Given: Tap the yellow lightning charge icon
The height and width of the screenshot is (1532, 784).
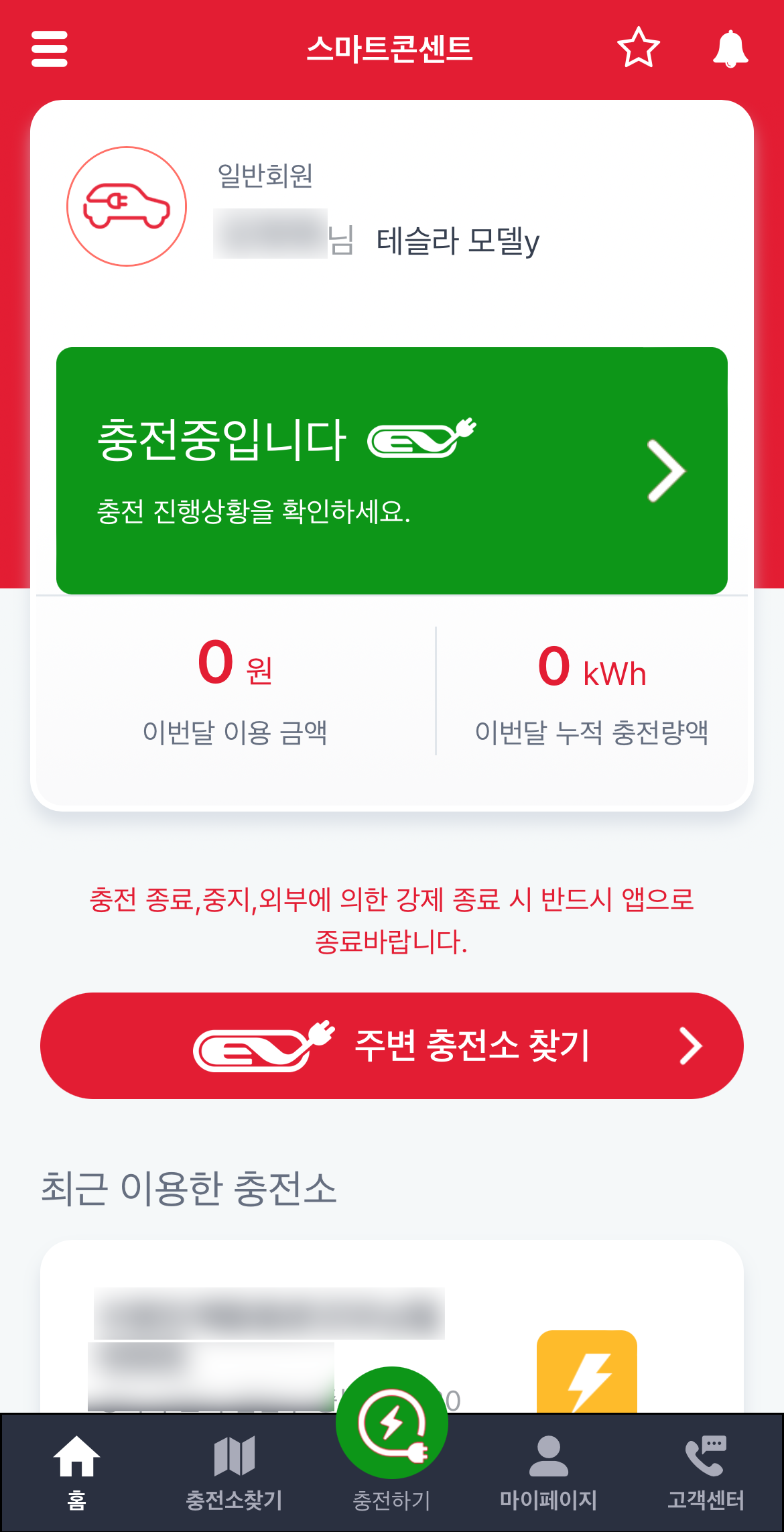Looking at the screenshot, I should click(x=587, y=1373).
